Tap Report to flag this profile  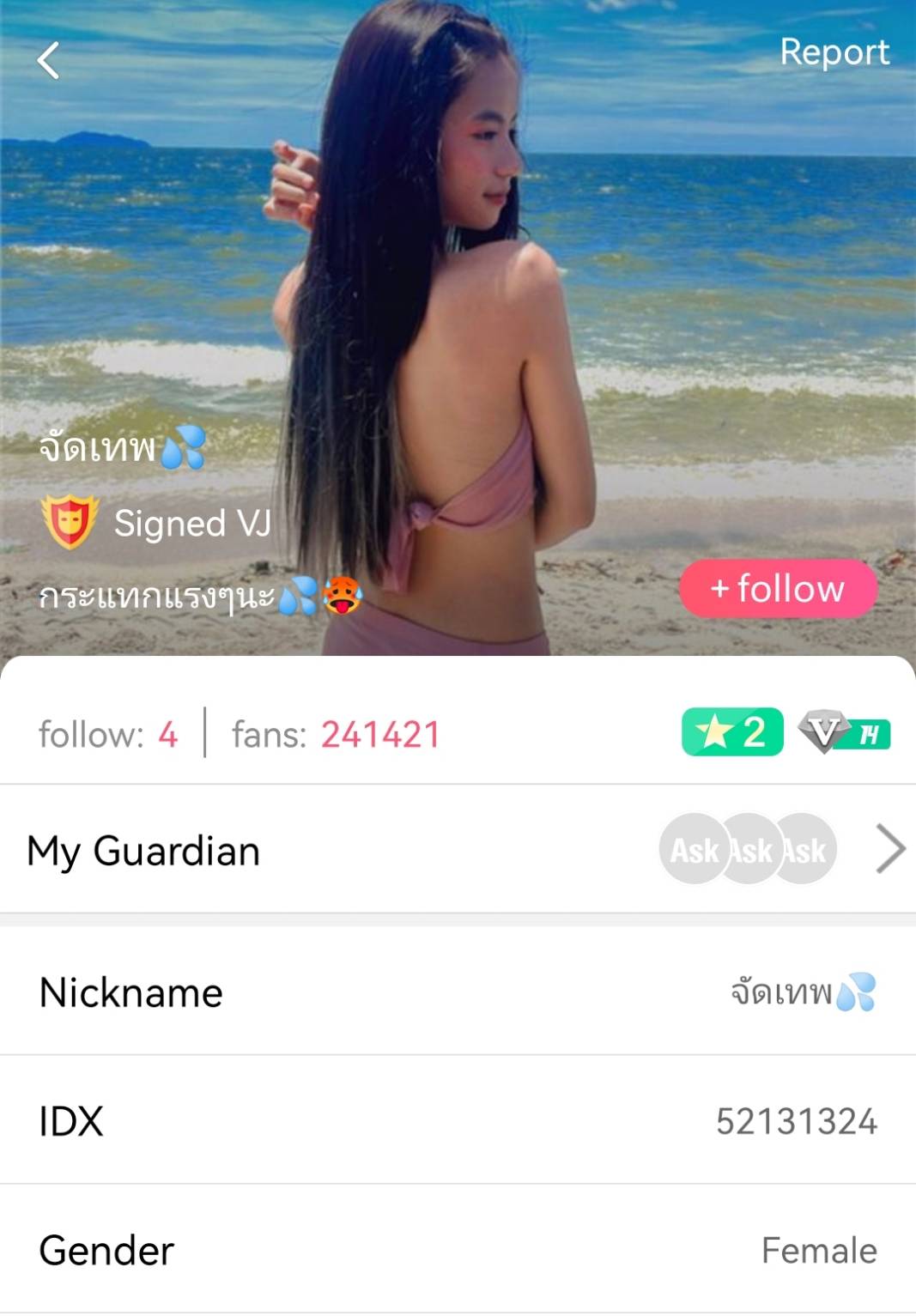(x=834, y=52)
